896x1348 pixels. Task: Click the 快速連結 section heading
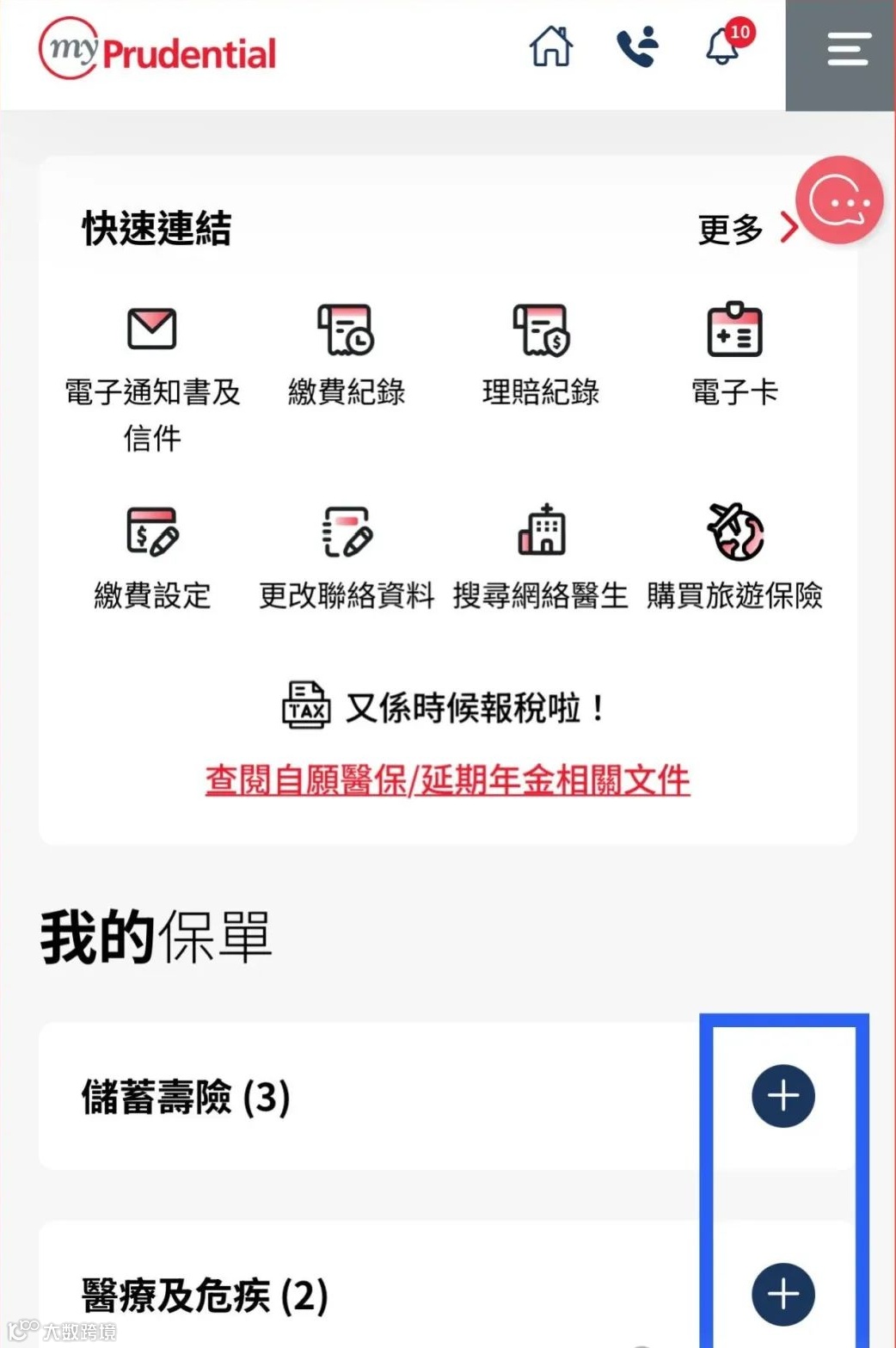[x=156, y=227]
